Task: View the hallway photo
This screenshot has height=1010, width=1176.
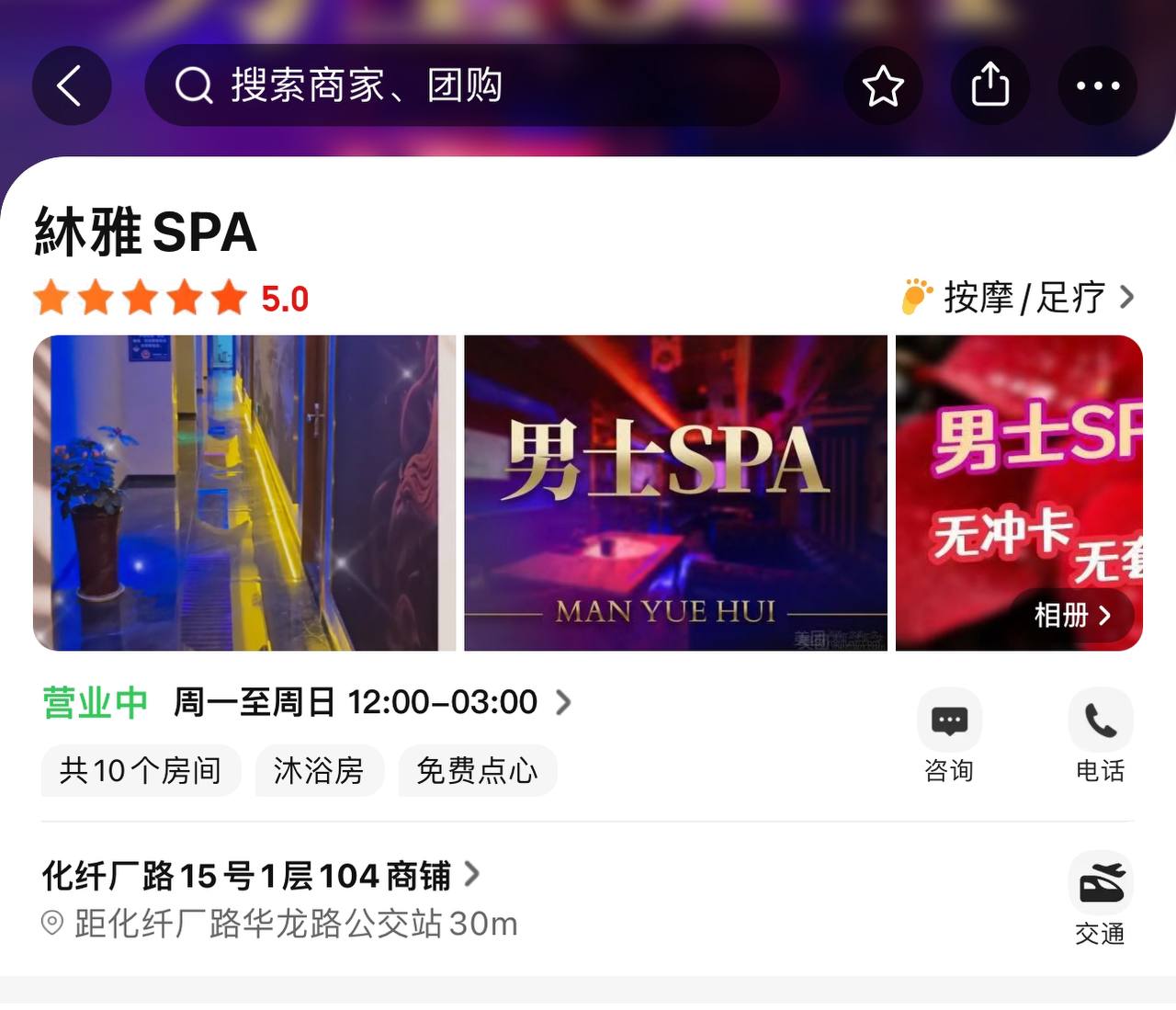Action: (243, 494)
